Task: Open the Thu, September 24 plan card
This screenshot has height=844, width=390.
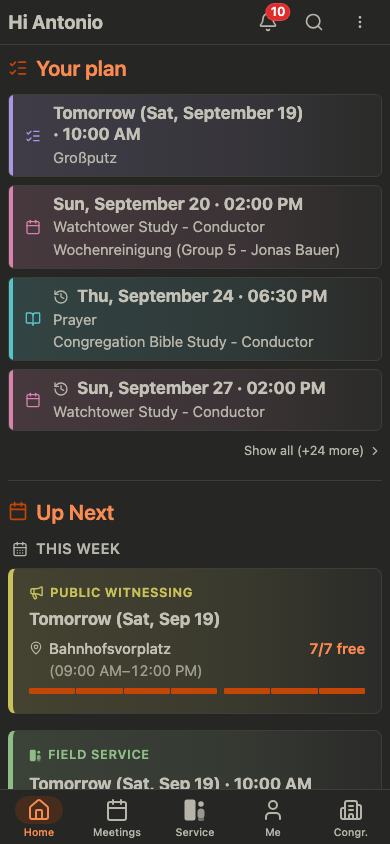Action: click(195, 319)
